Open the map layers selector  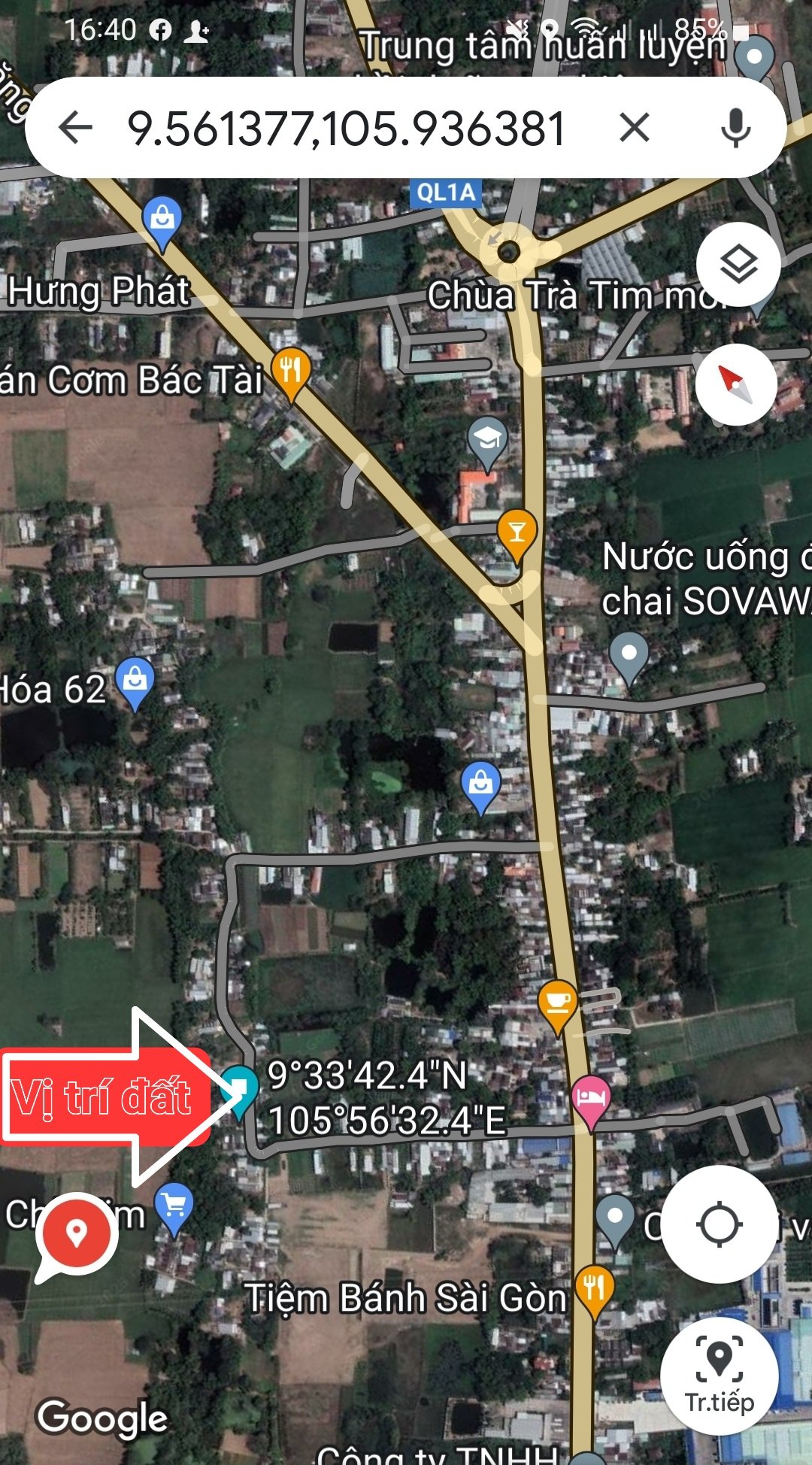click(738, 264)
